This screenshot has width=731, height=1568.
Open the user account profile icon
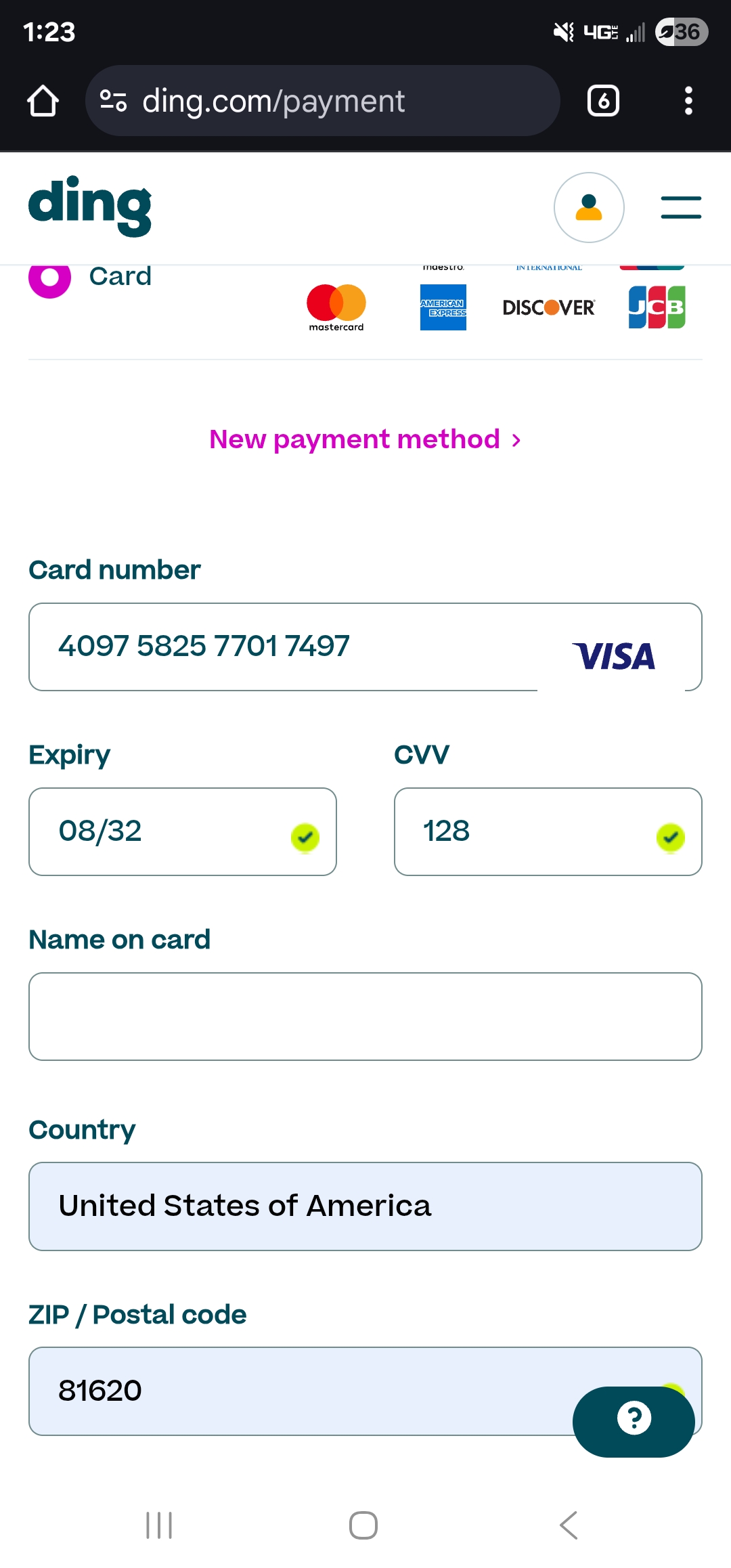(588, 207)
